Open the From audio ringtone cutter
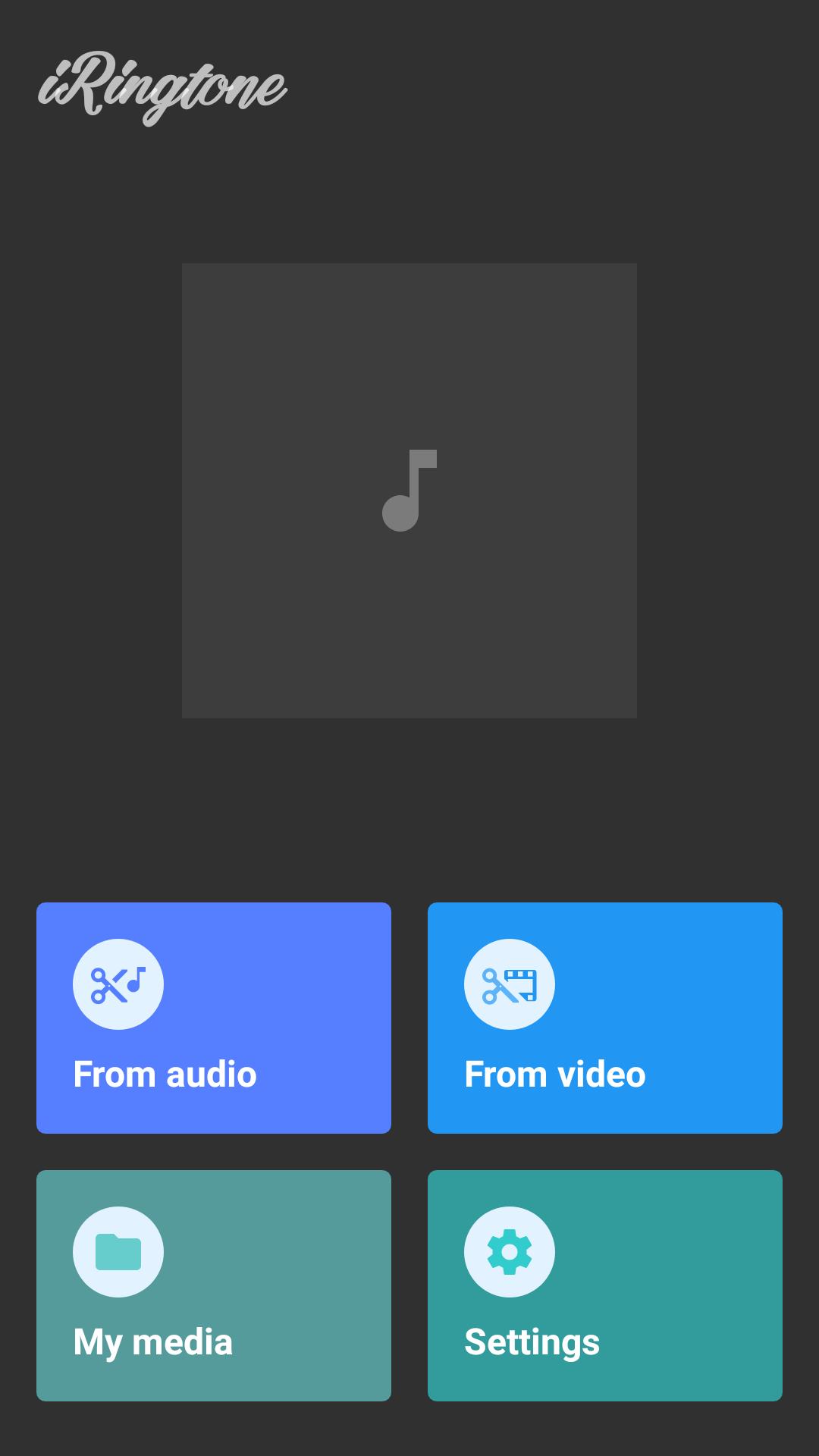Viewport: 819px width, 1456px height. [214, 1018]
